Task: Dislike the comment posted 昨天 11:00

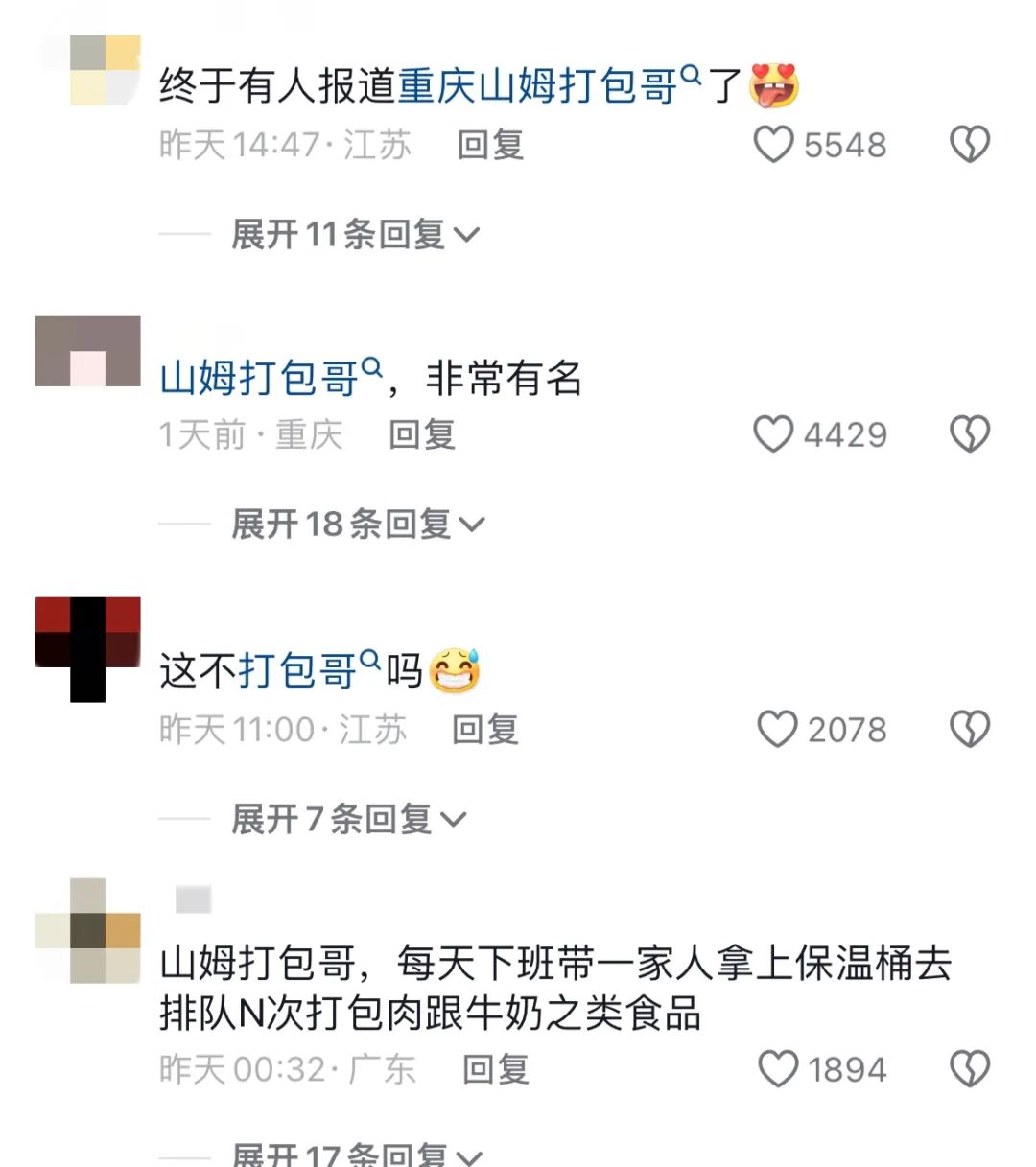Action: click(969, 729)
